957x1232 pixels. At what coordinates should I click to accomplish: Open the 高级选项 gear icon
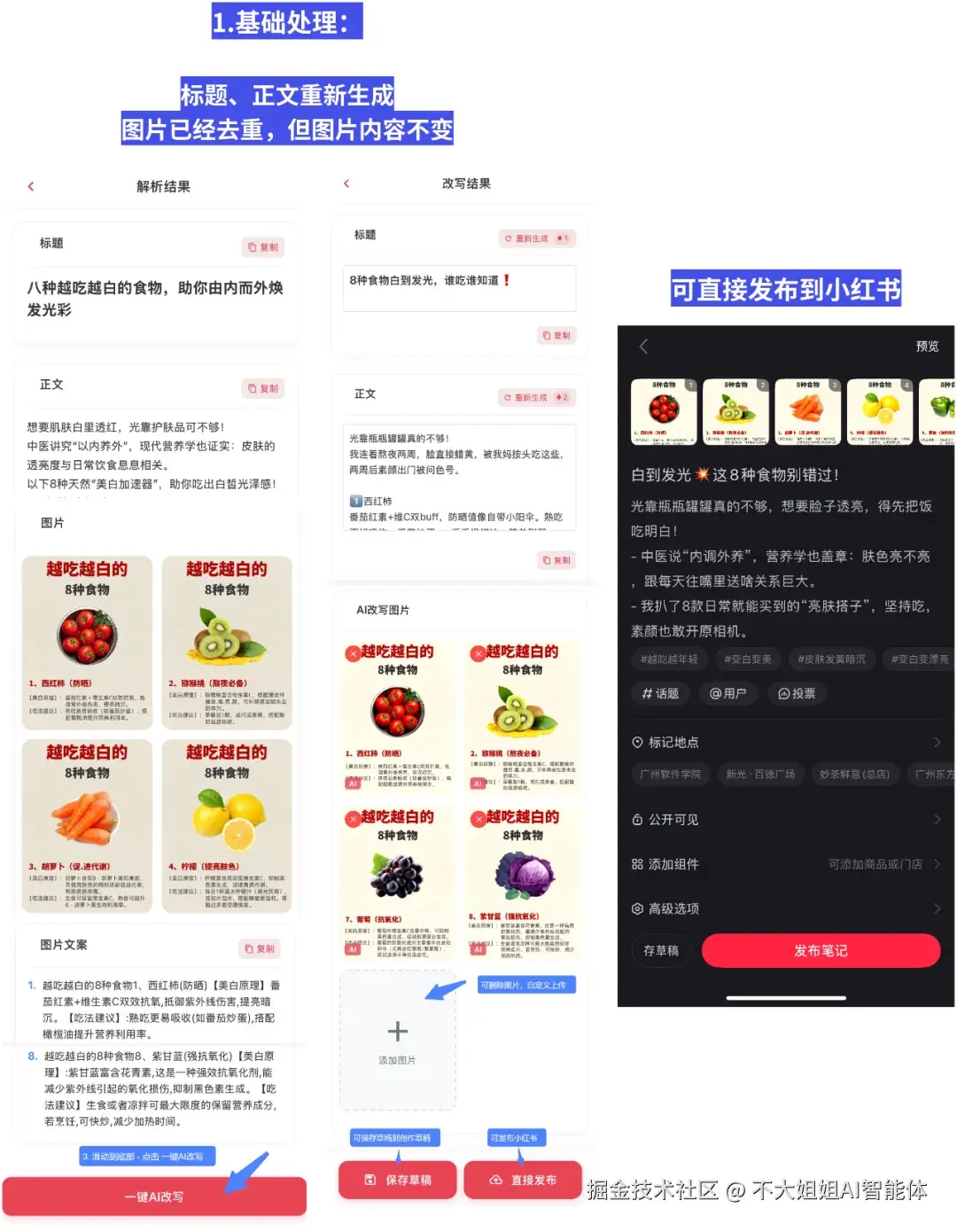pyautogui.click(x=637, y=907)
